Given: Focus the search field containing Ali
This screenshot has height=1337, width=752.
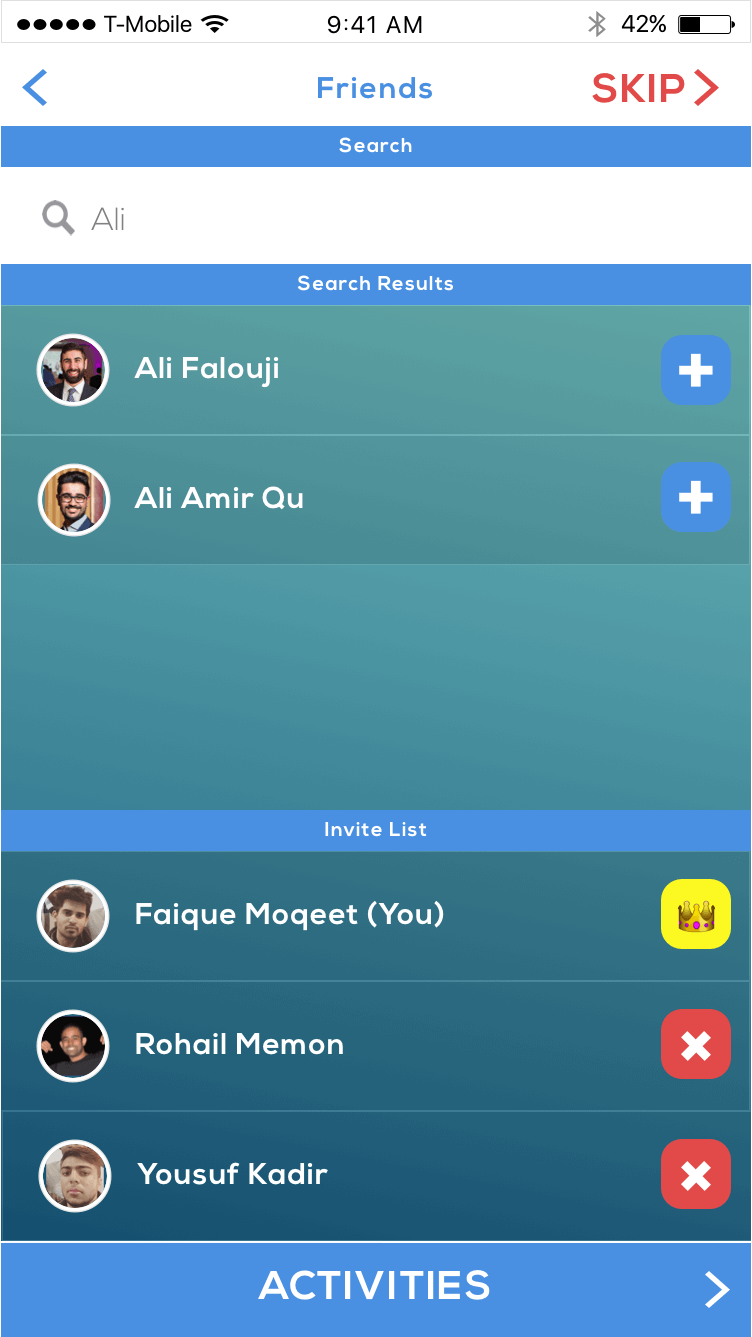Looking at the screenshot, I should pyautogui.click(x=376, y=217).
